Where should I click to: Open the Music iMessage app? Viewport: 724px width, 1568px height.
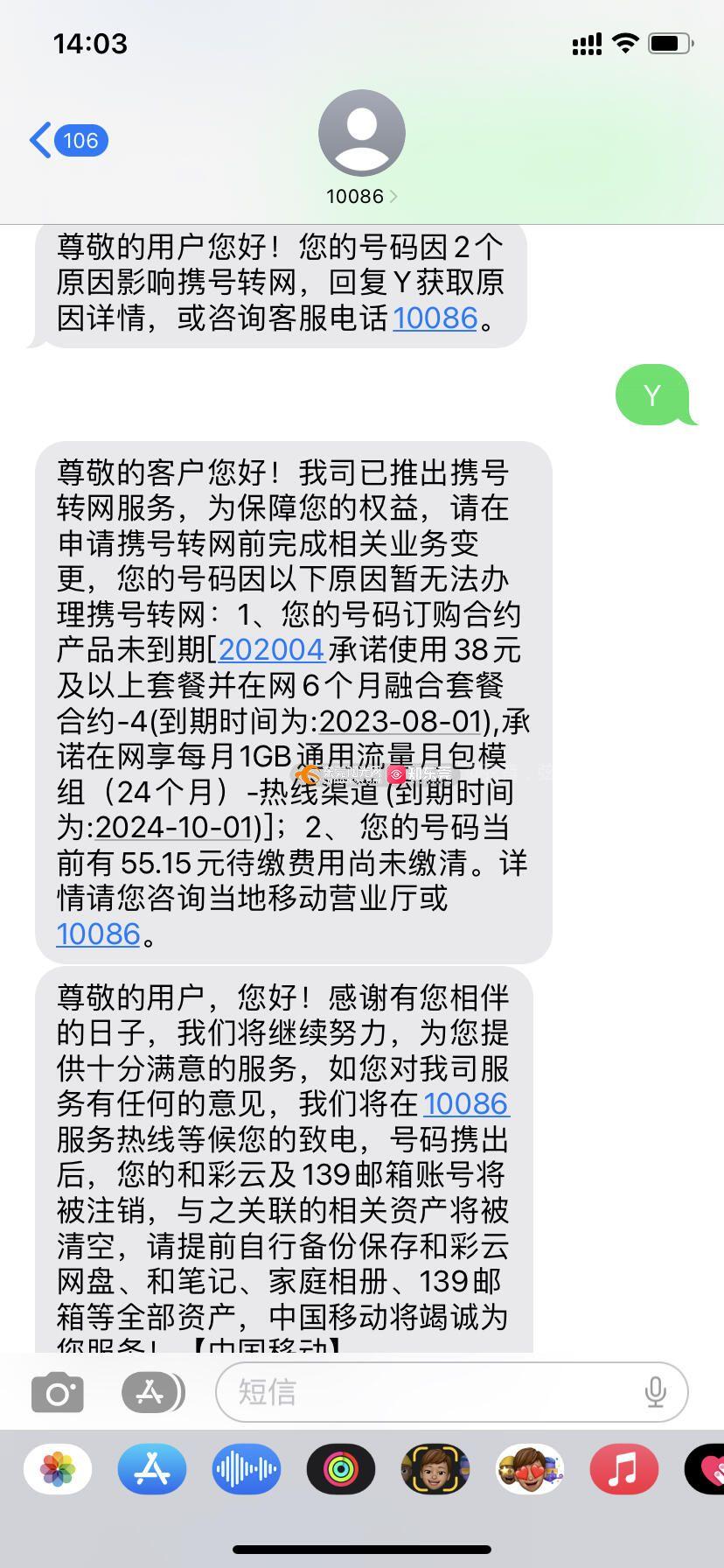coord(624,1469)
